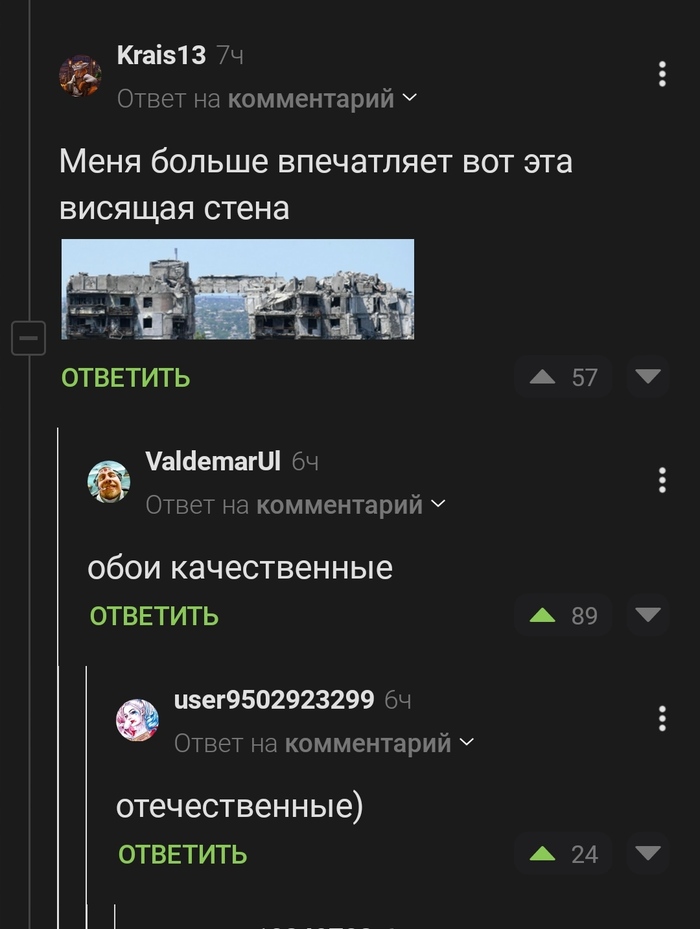The image size is (700, 929).
Task: Upvote Krais13's comment
Action: point(542,377)
